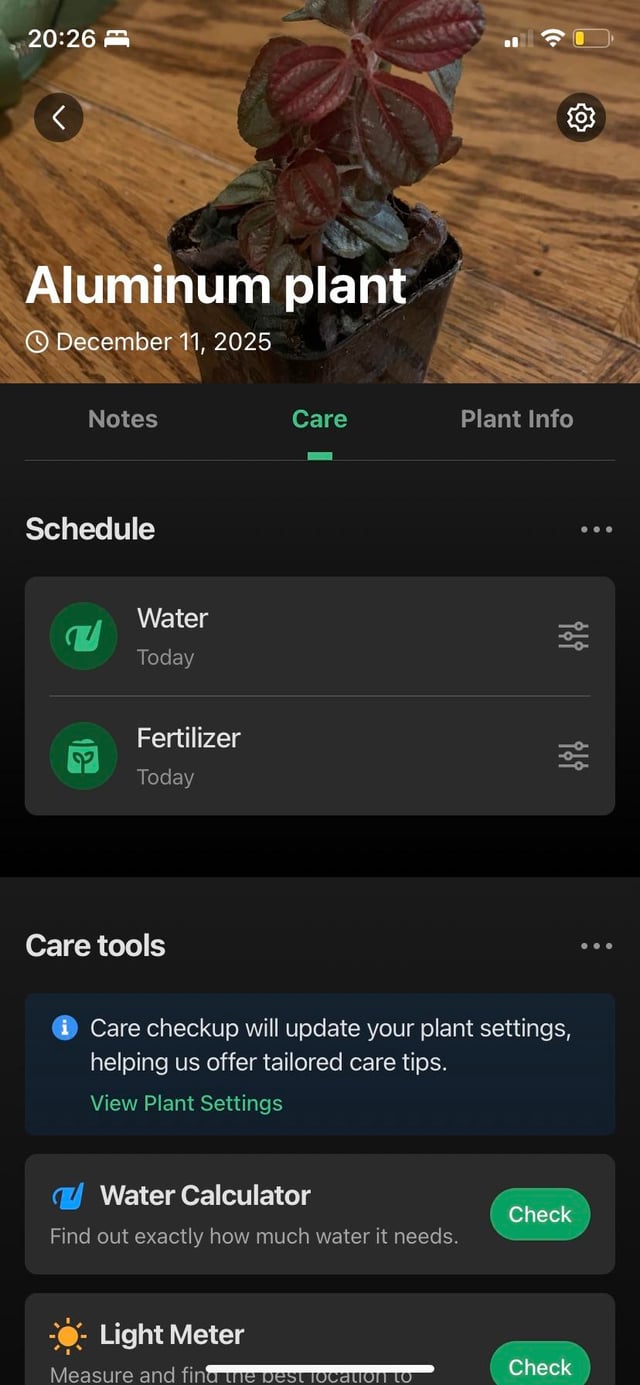The width and height of the screenshot is (640, 1385).
Task: Follow the View Plant Settings link
Action: 186,1103
